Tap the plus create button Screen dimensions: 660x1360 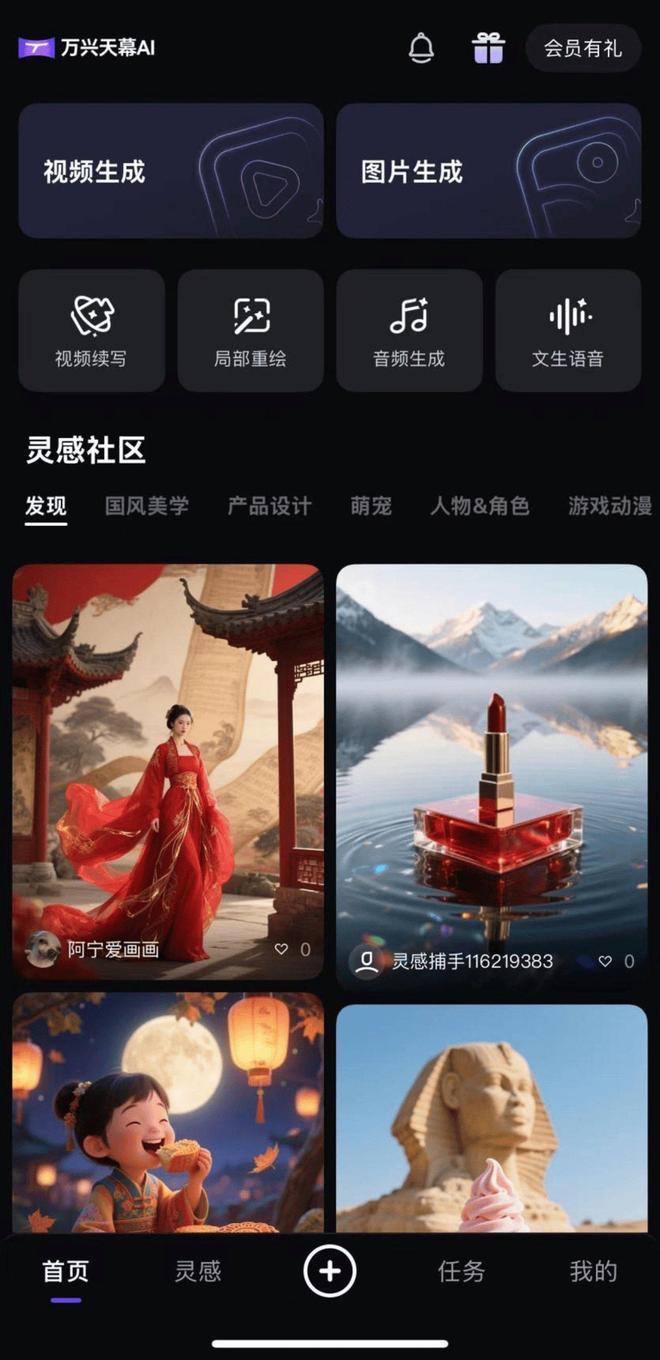(330, 1271)
